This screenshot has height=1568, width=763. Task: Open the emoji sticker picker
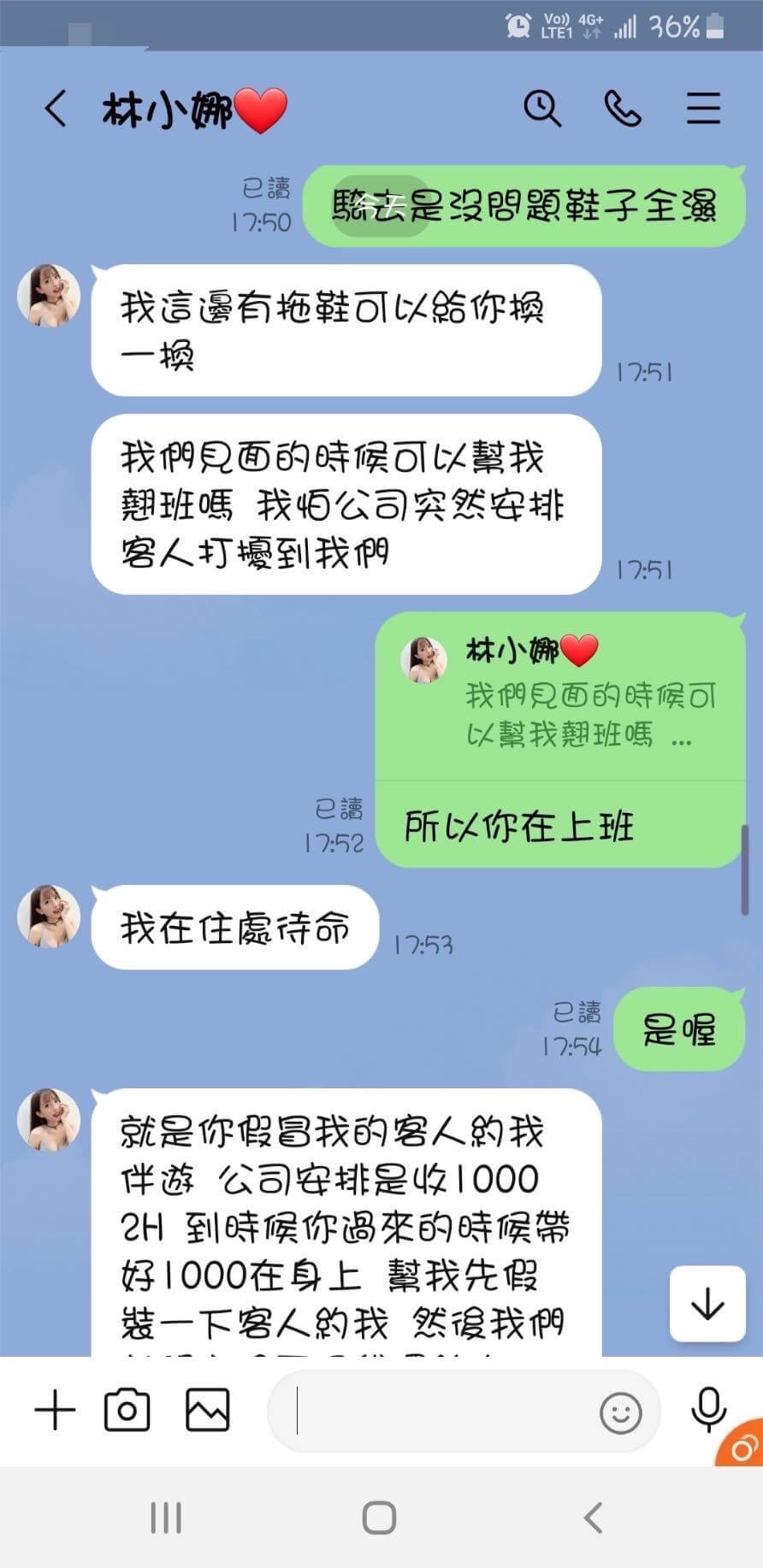pyautogui.click(x=620, y=1412)
